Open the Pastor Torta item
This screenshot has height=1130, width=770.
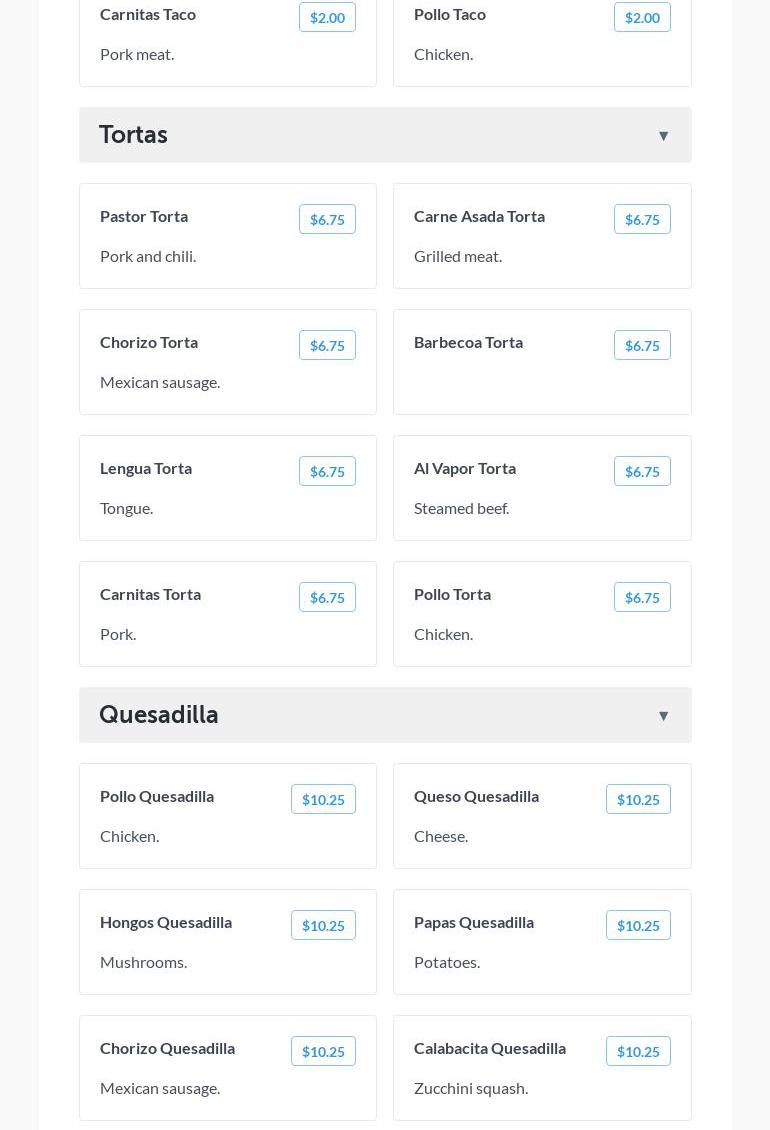point(228,236)
